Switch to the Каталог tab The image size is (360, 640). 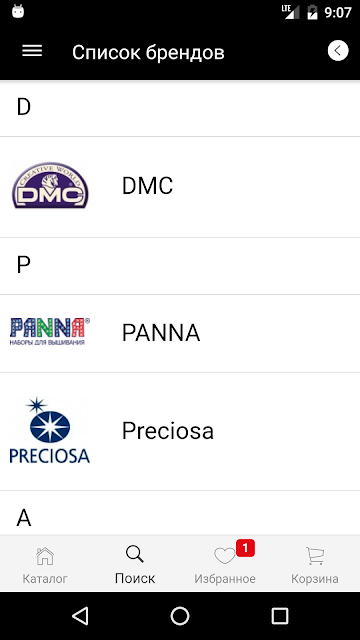coord(45,565)
